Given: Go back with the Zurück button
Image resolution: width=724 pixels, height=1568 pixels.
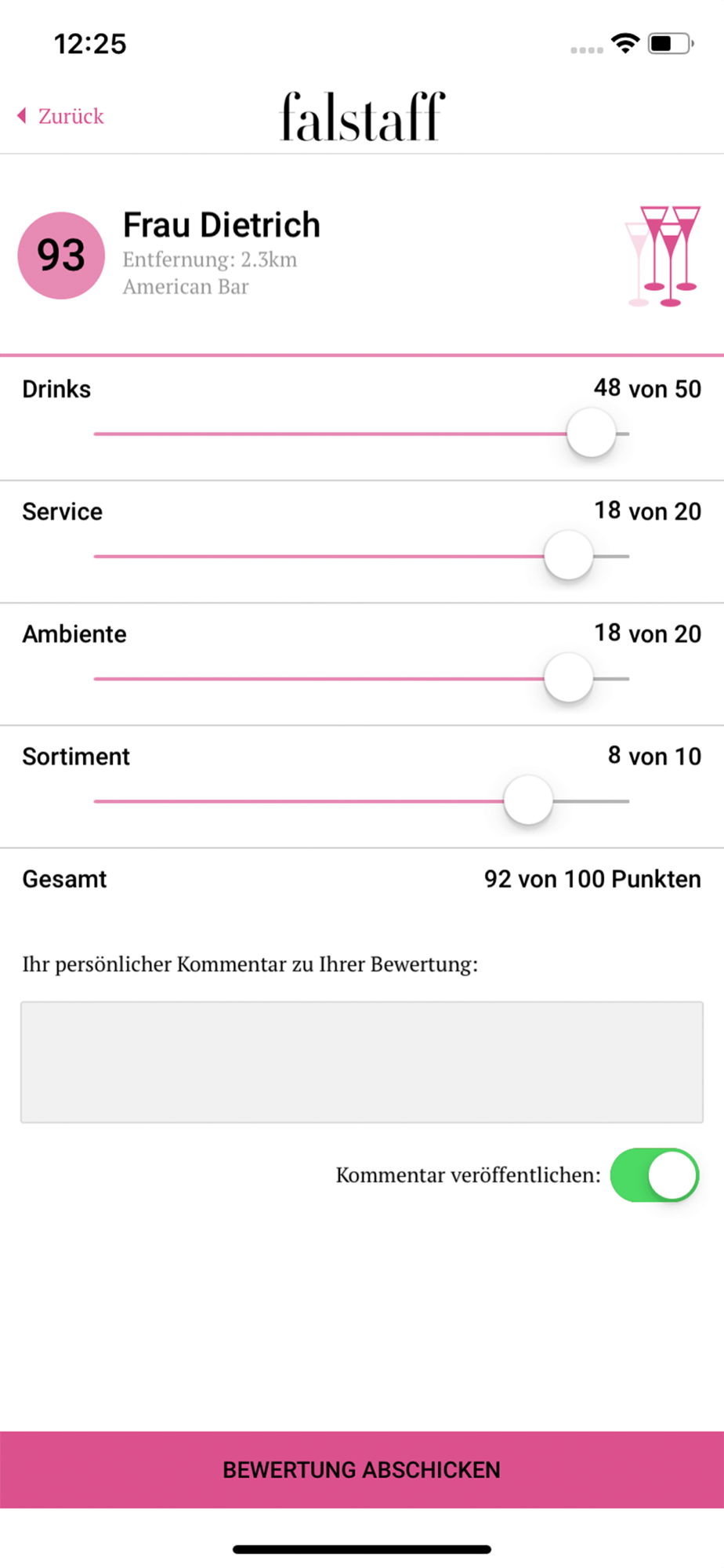Looking at the screenshot, I should click(x=60, y=116).
